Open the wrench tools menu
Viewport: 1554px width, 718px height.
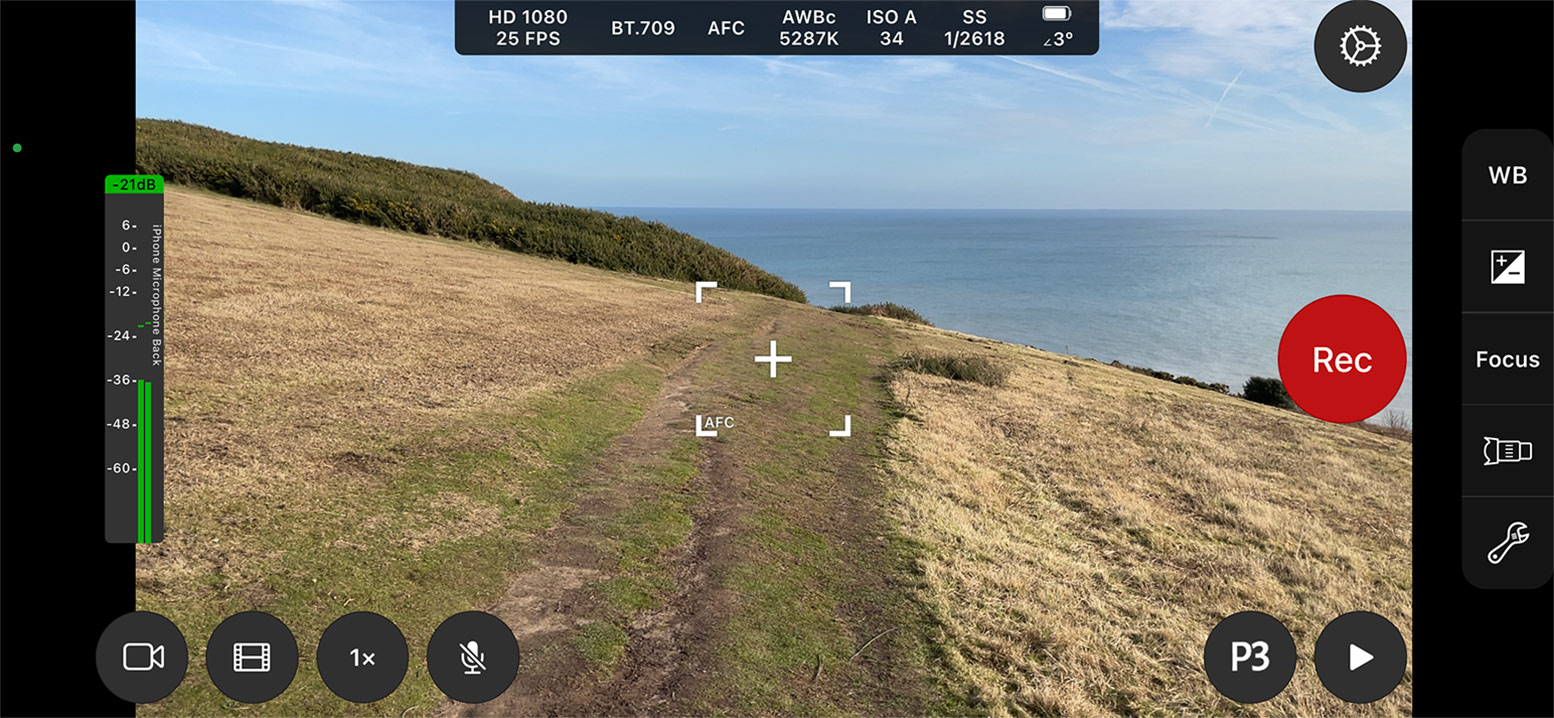(x=1507, y=543)
